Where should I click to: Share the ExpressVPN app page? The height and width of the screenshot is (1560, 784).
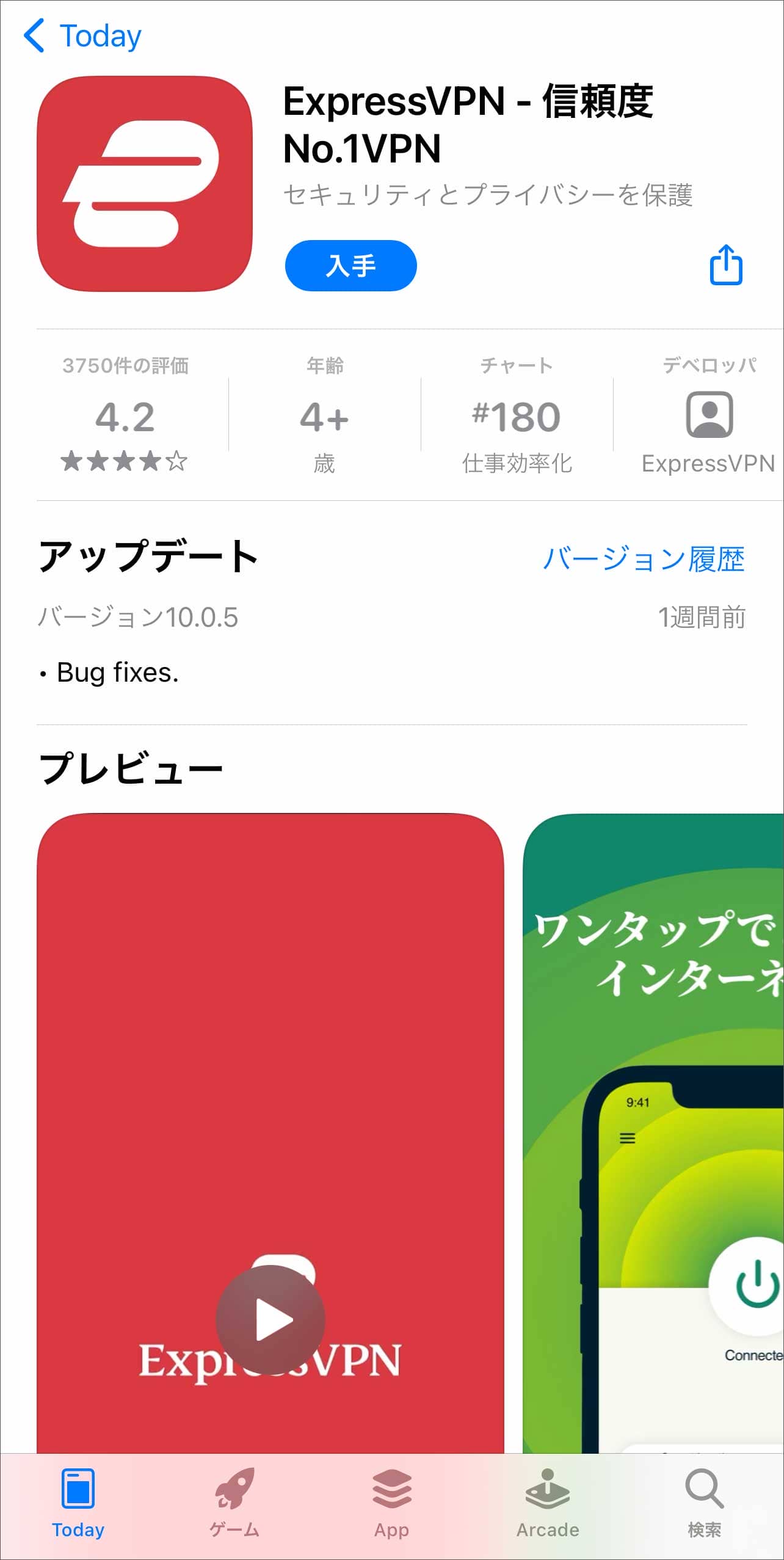(x=725, y=265)
